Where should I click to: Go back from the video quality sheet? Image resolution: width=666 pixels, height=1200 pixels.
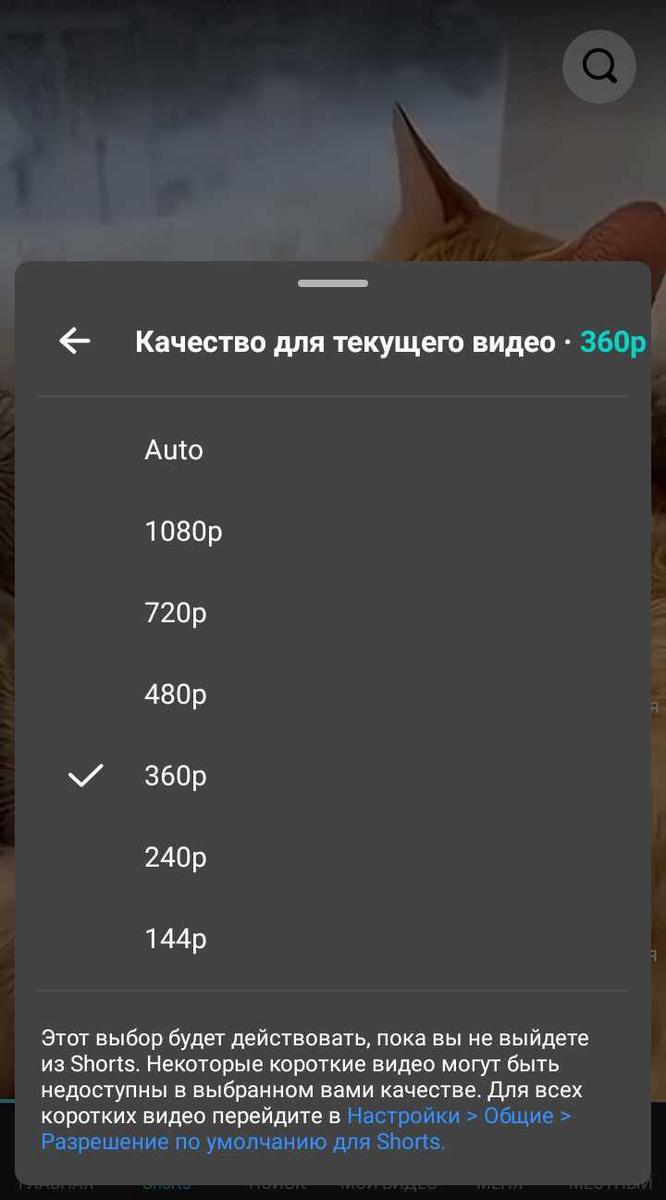click(x=75, y=342)
